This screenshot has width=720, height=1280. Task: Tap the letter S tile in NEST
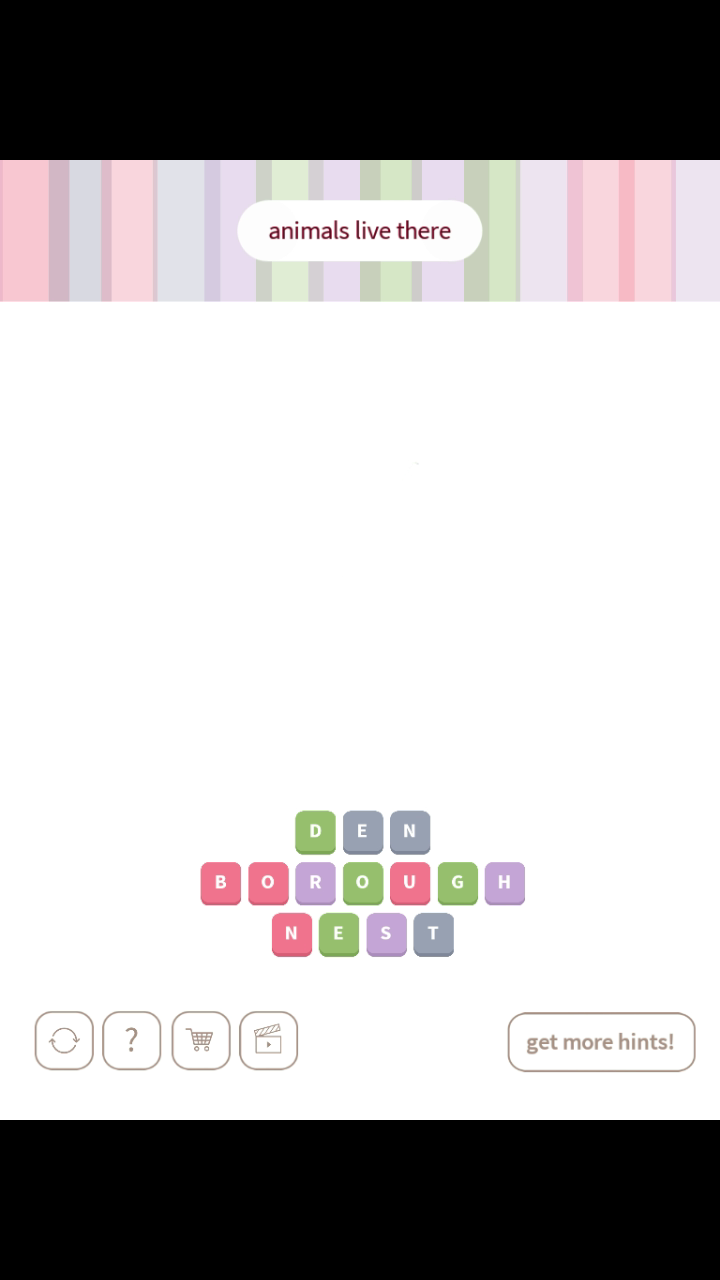coord(386,934)
